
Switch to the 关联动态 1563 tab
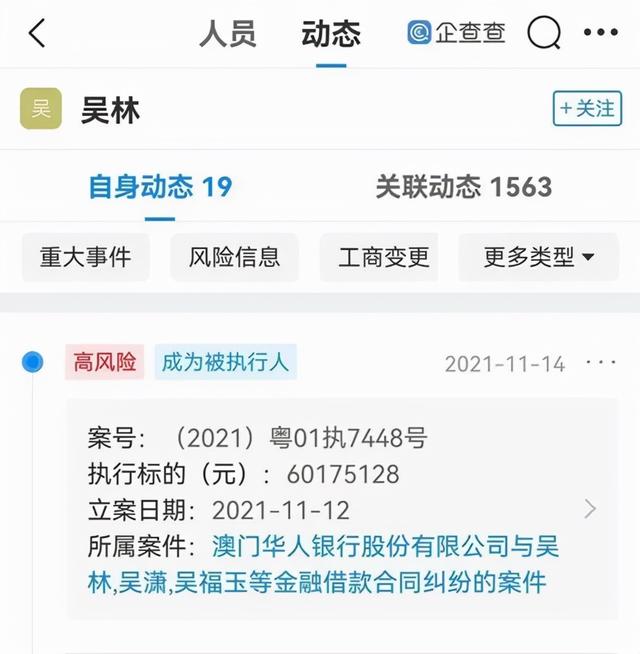pos(463,187)
